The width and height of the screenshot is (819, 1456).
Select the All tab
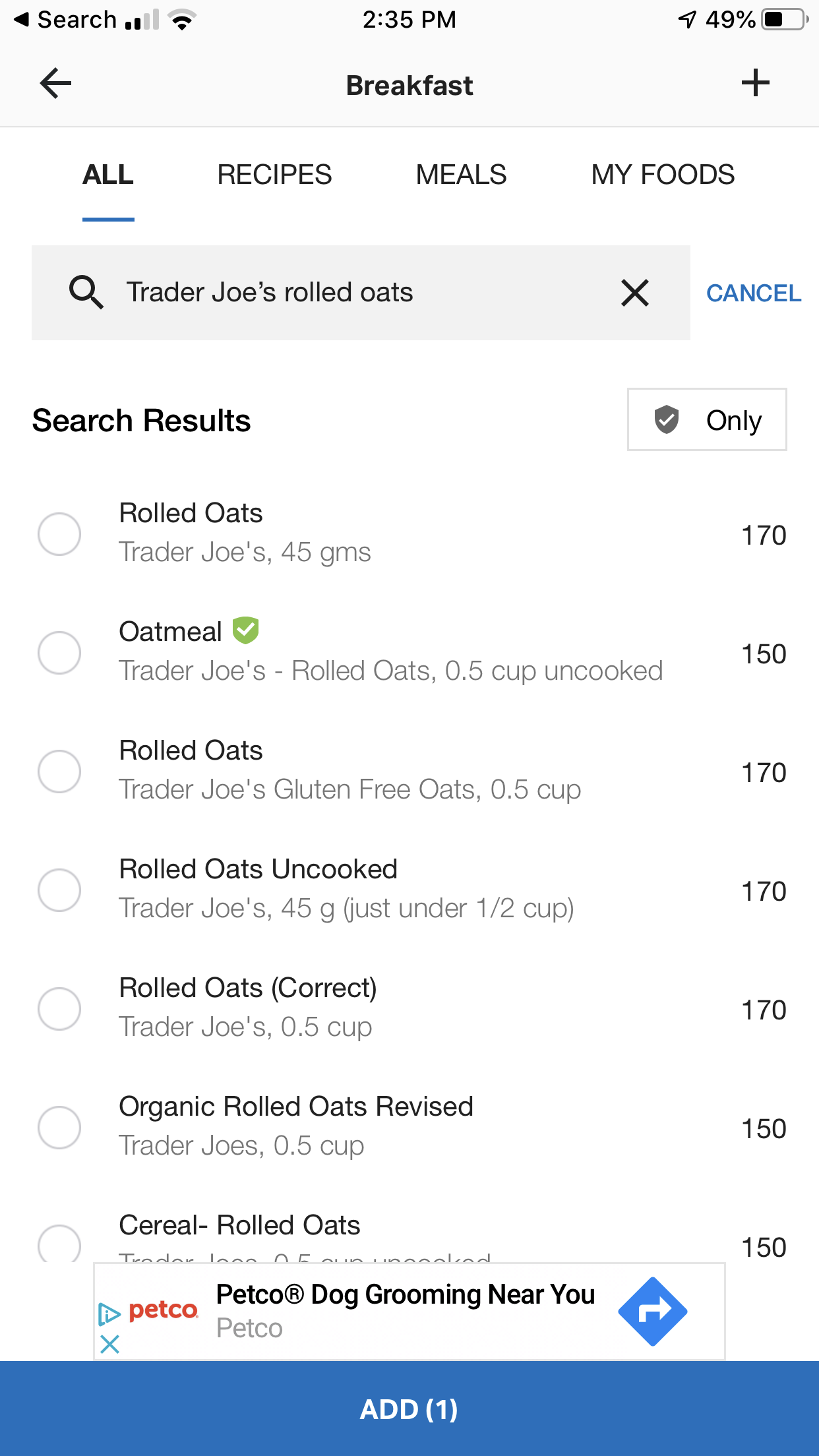pyautogui.click(x=108, y=175)
